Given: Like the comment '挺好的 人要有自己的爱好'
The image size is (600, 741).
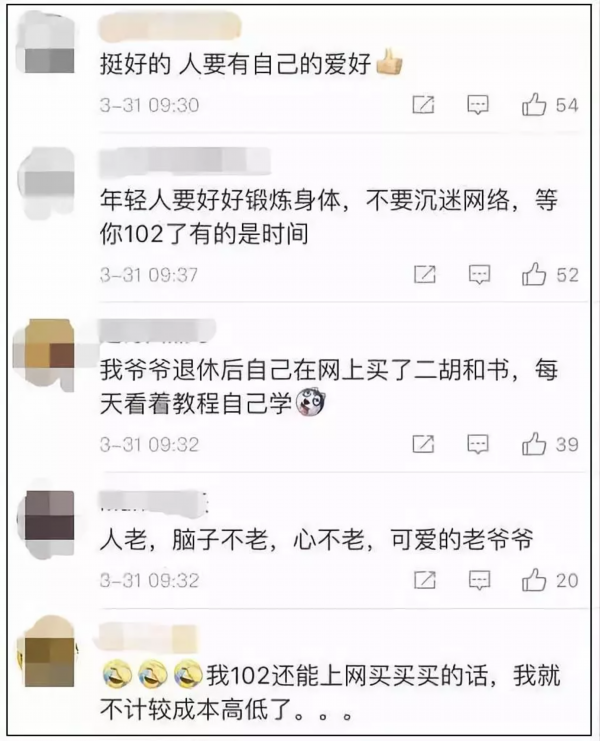Looking at the screenshot, I should click(x=534, y=104).
